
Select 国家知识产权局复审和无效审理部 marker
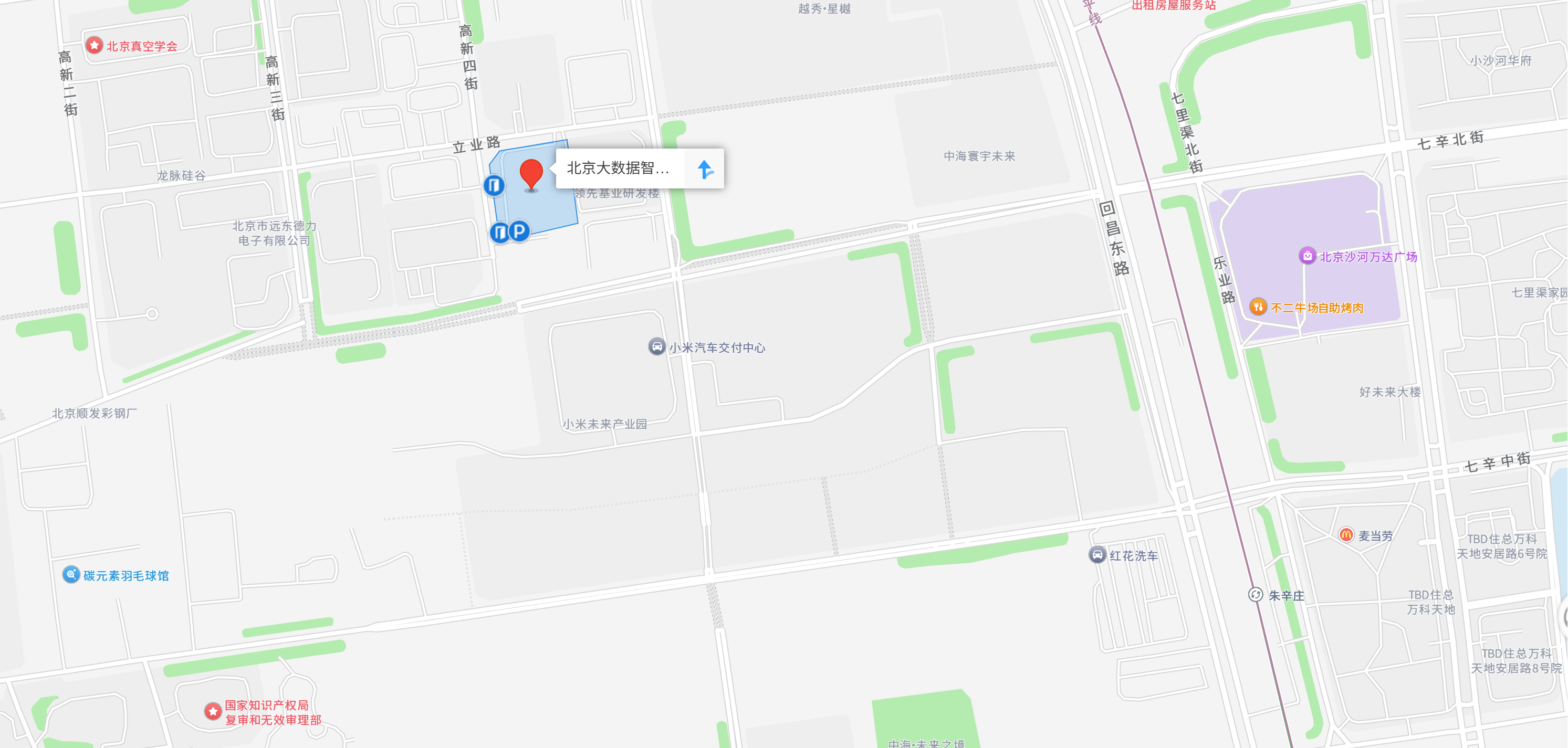click(213, 711)
